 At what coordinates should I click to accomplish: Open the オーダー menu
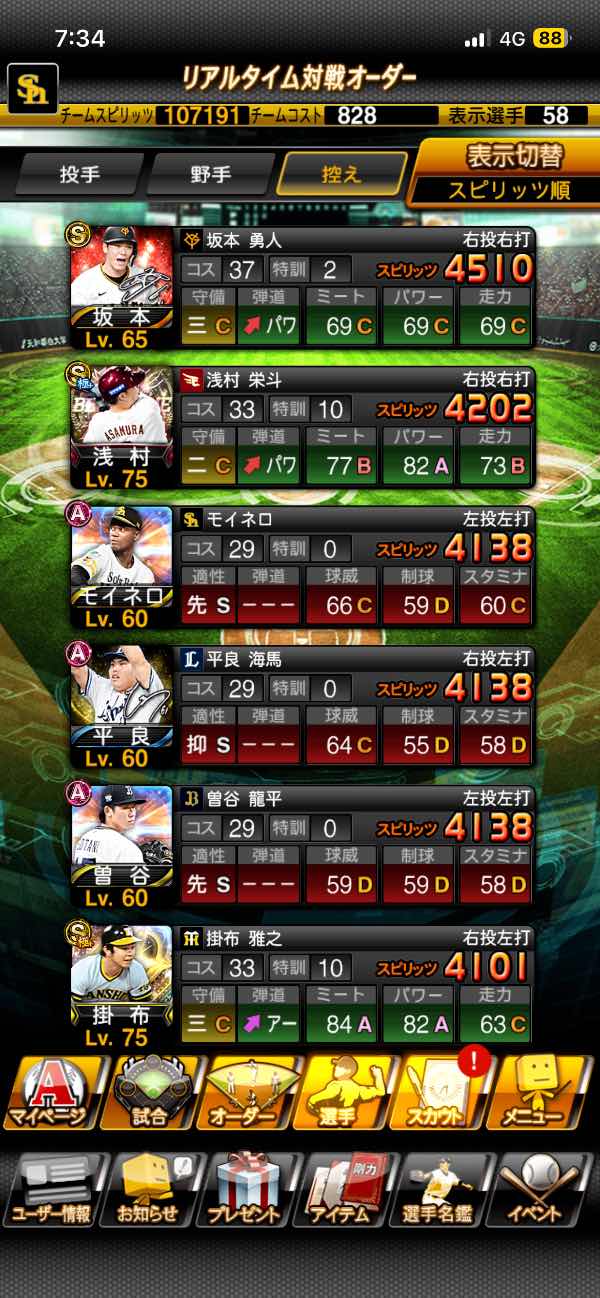[x=250, y=1093]
